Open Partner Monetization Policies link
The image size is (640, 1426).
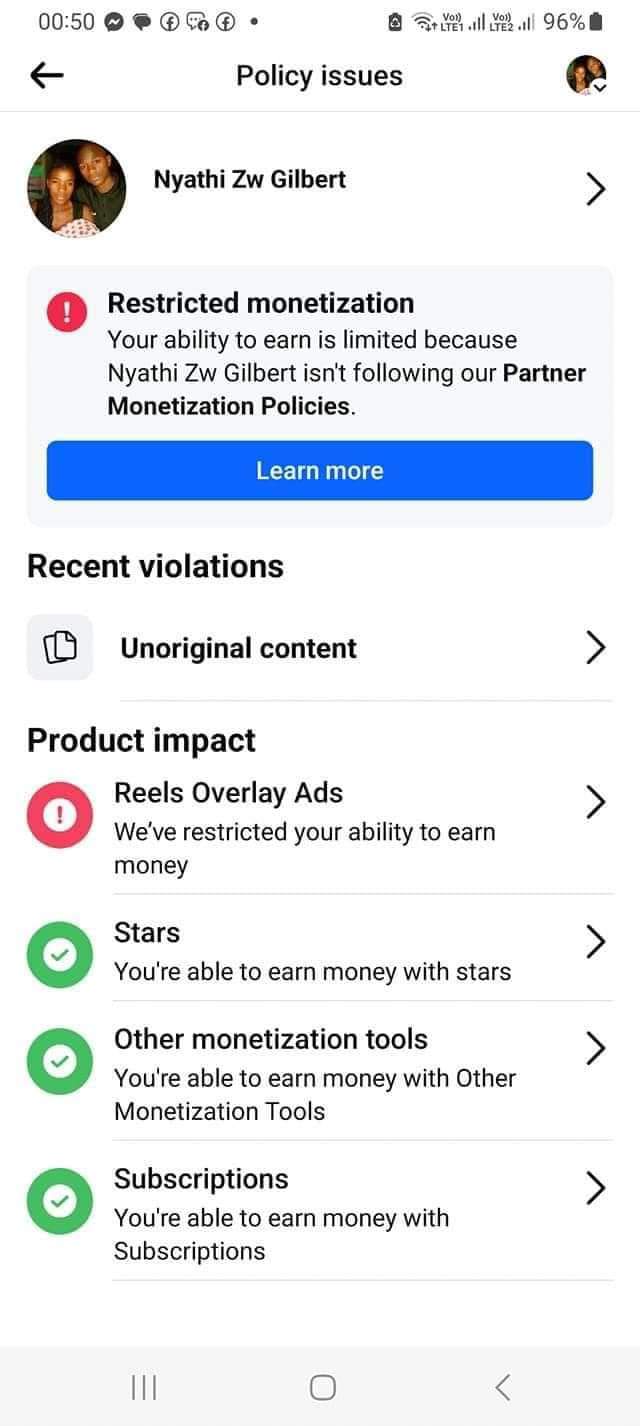click(x=347, y=390)
